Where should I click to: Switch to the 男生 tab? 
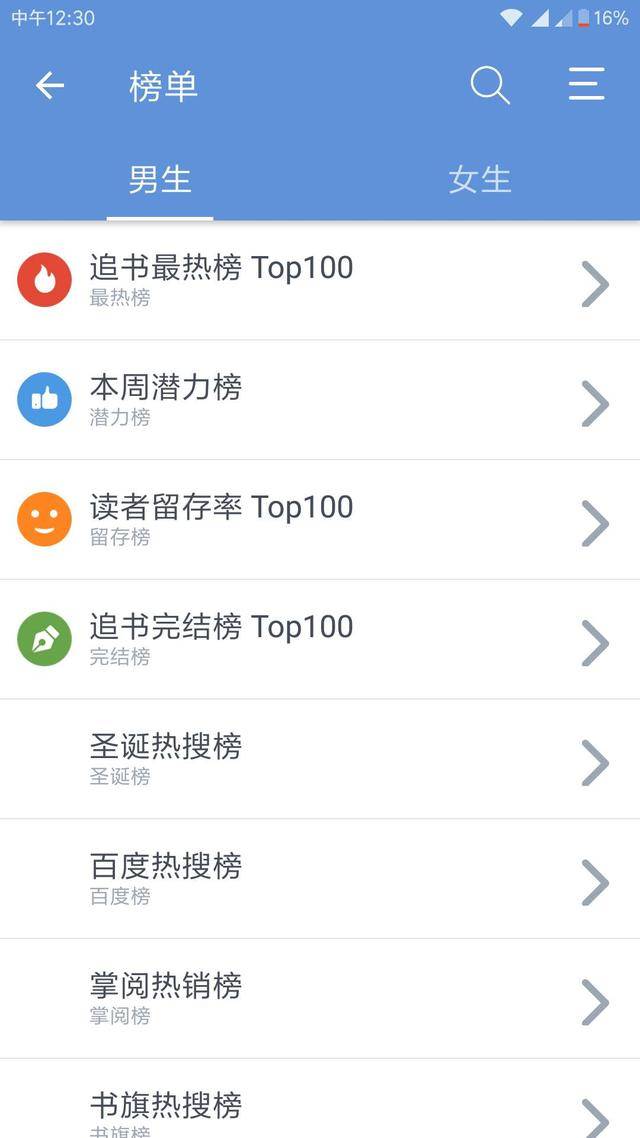click(x=160, y=180)
